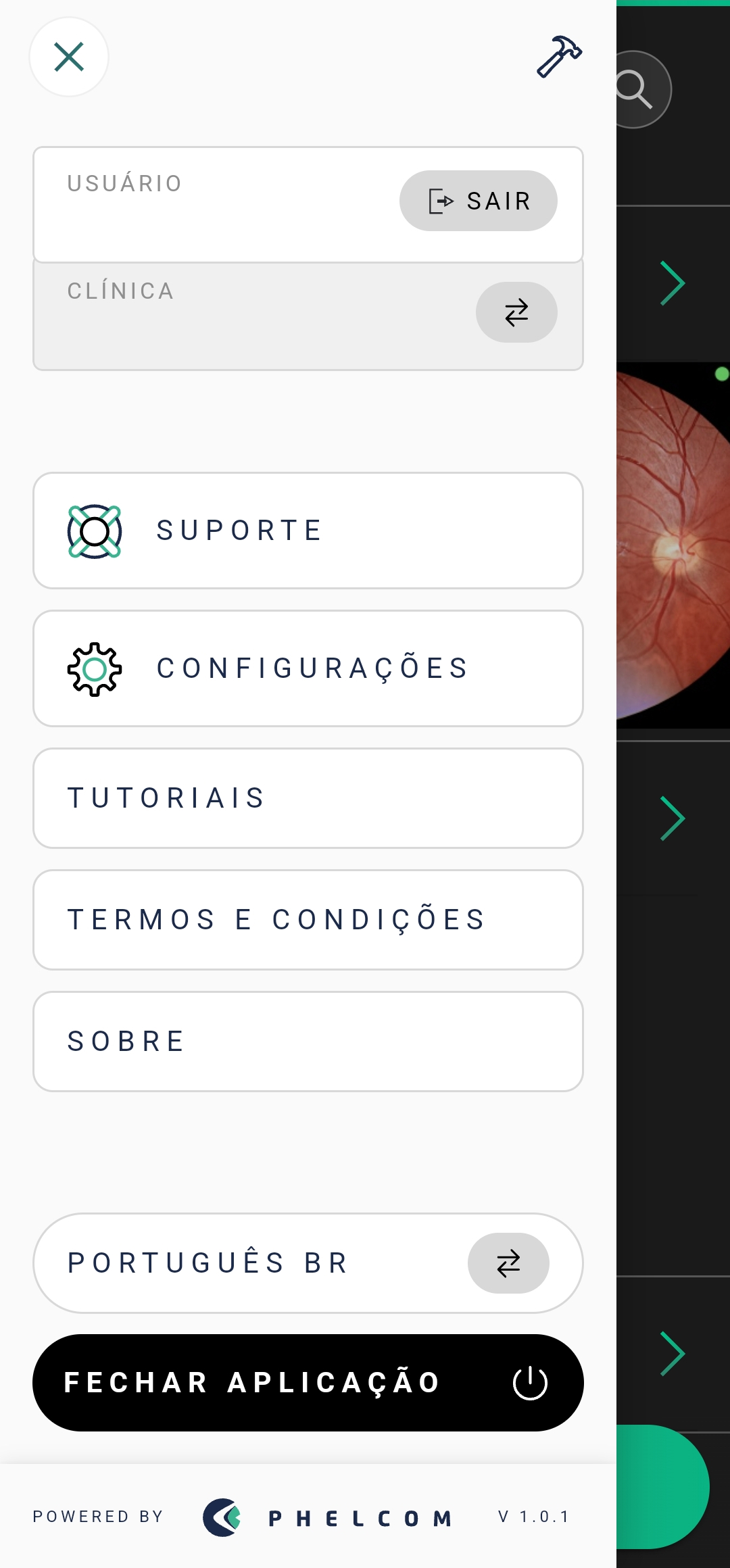Change language from Português BR
730x1568 pixels.
click(x=508, y=1263)
